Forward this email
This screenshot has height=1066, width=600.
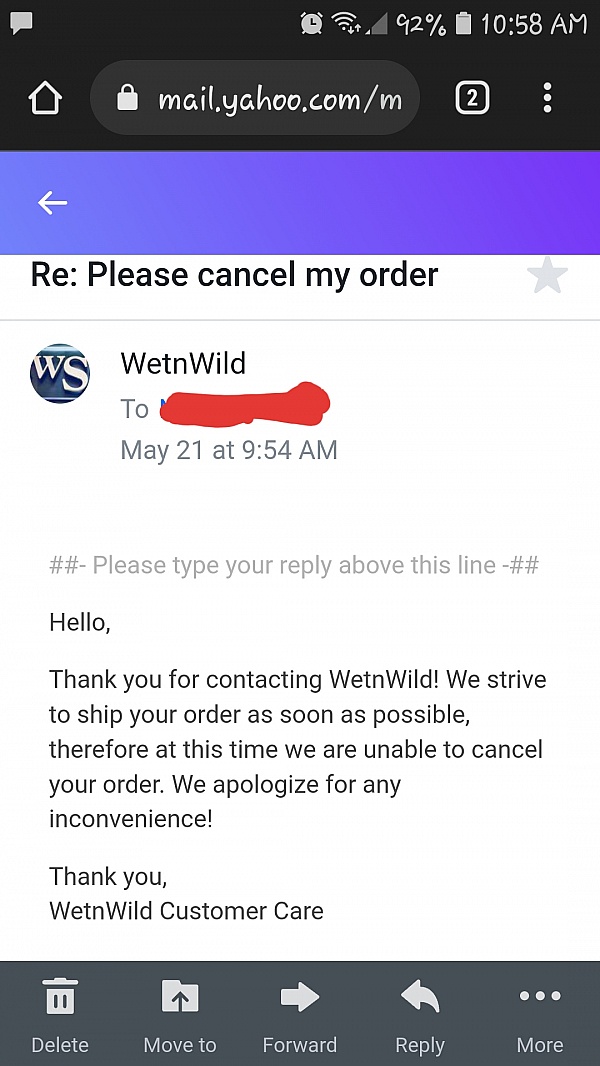point(299,1015)
